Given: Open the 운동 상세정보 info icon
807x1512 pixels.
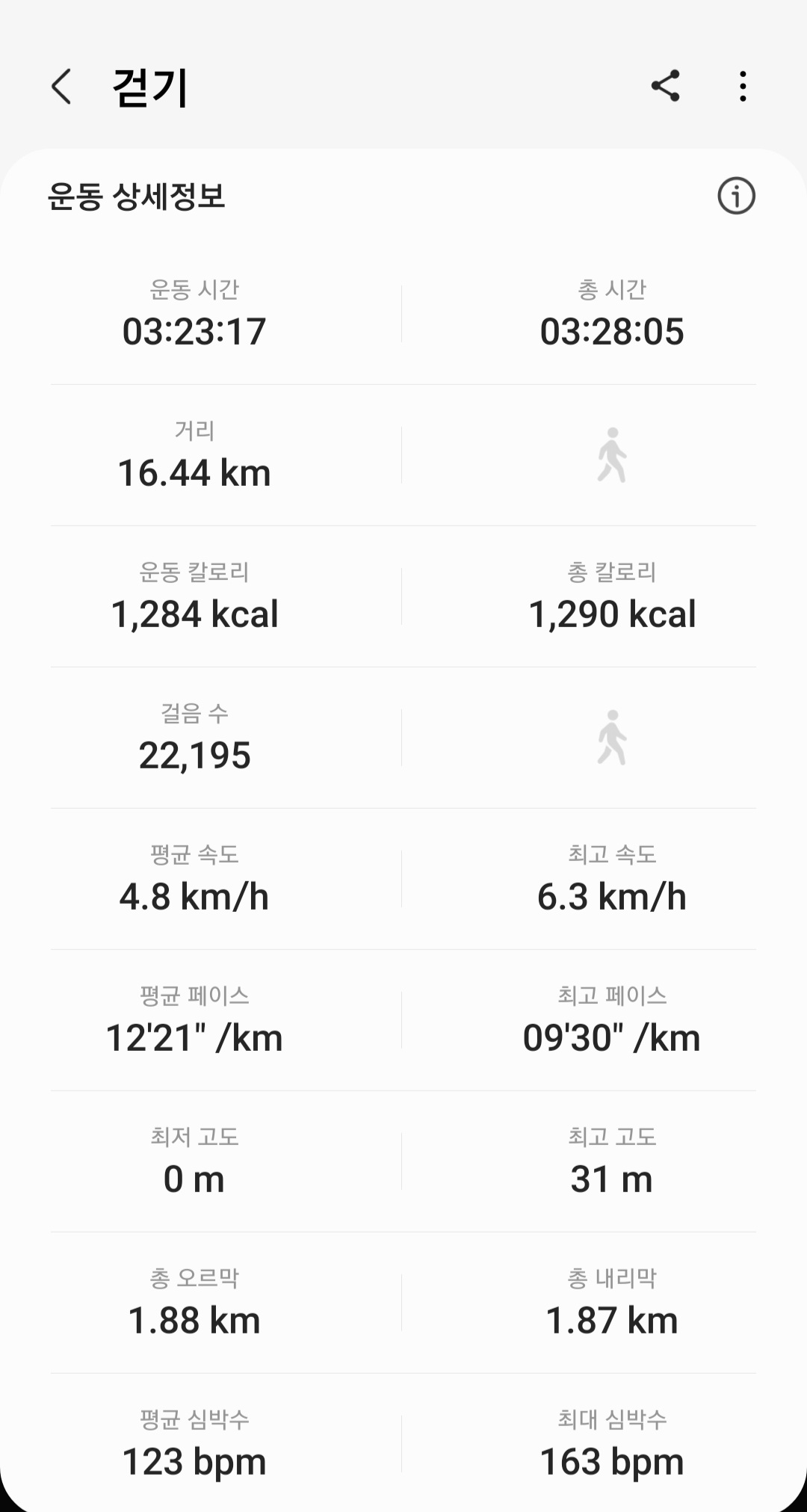Looking at the screenshot, I should (x=736, y=197).
